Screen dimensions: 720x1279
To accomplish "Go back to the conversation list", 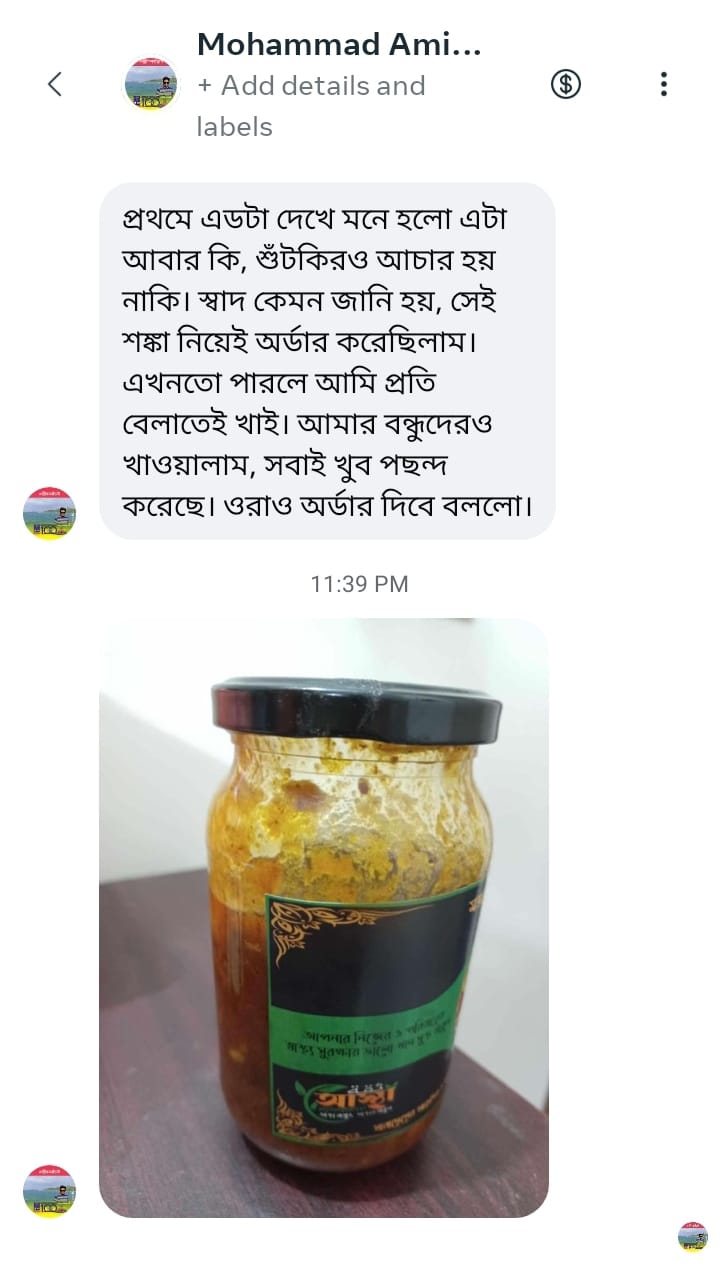I will point(55,85).
